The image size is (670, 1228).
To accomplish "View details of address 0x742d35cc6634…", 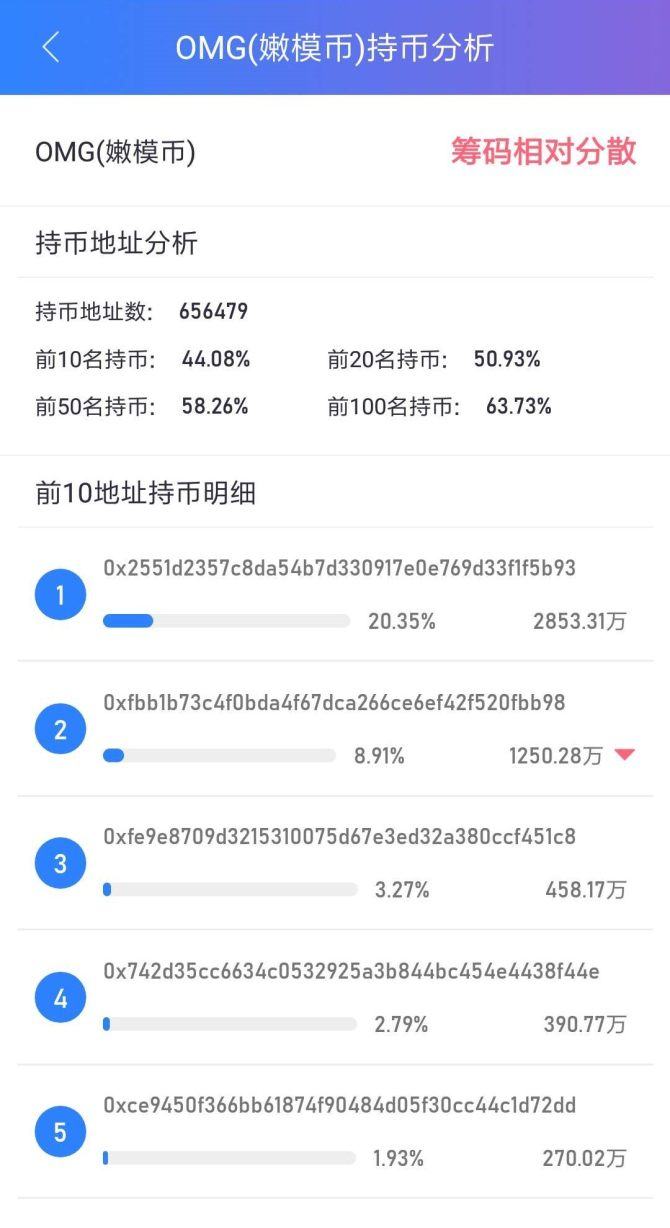I will [335, 997].
